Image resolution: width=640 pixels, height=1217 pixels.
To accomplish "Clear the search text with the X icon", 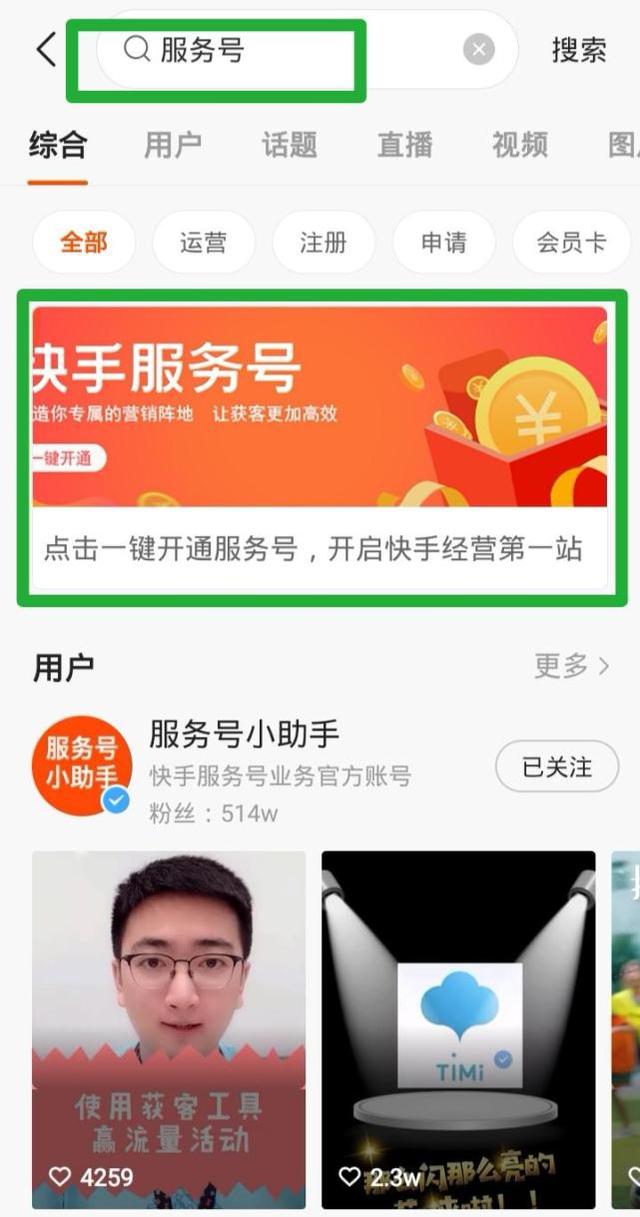I will (479, 49).
